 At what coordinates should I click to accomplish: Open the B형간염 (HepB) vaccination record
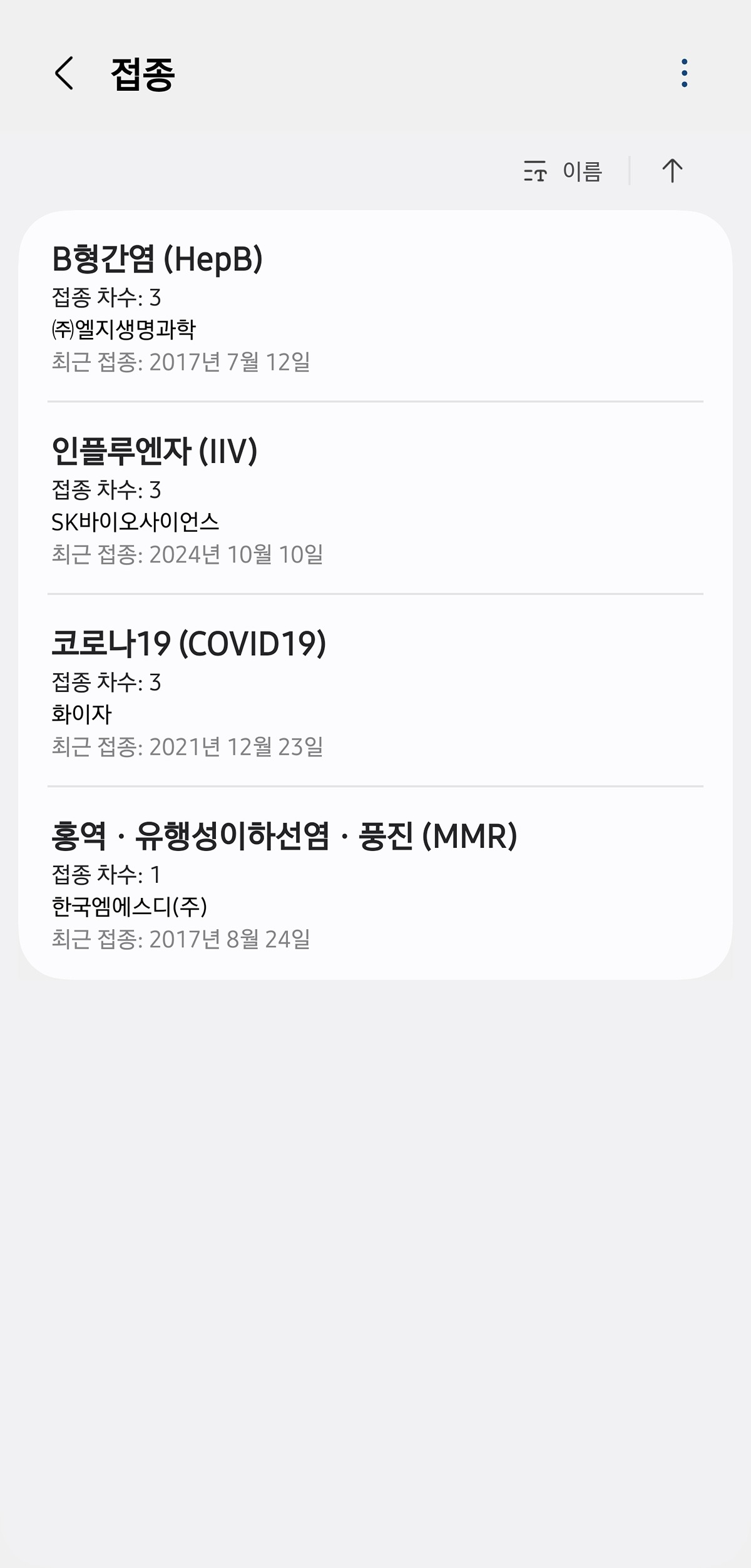[x=375, y=308]
